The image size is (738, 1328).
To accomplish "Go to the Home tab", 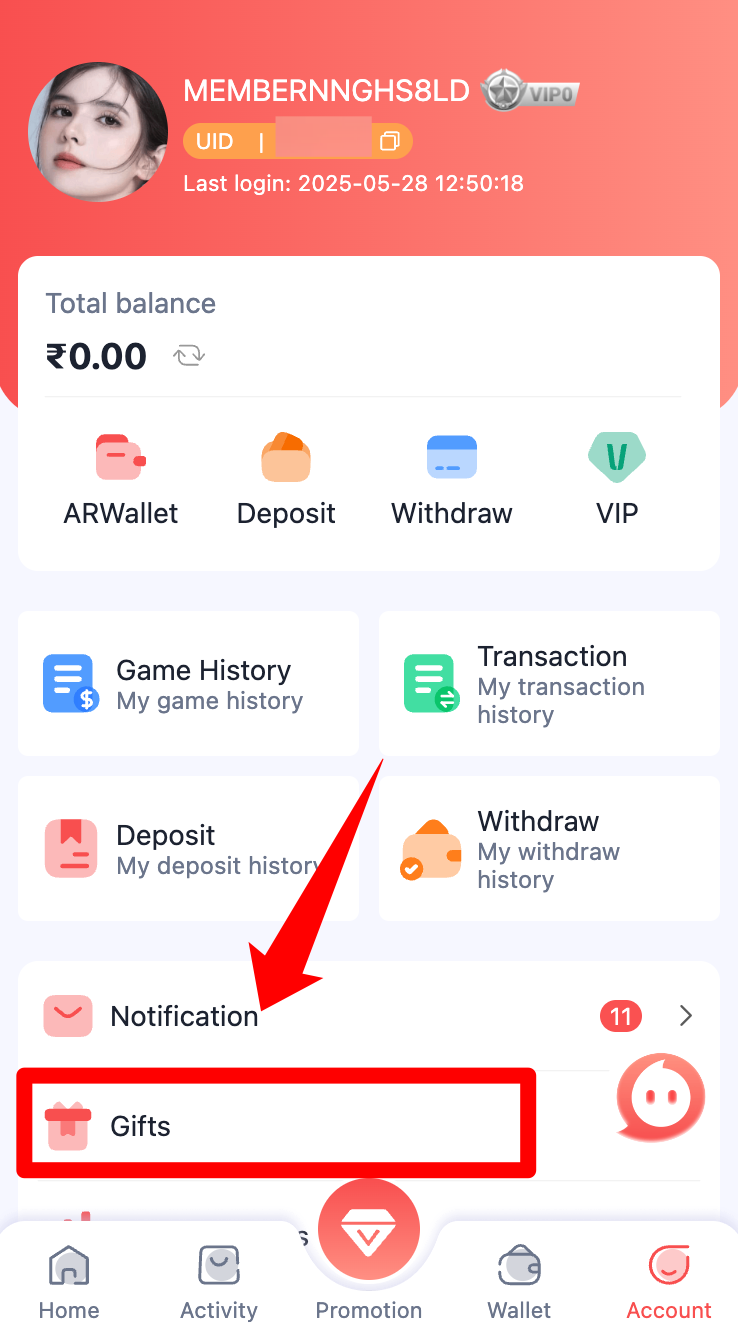I will pyautogui.click(x=69, y=1283).
